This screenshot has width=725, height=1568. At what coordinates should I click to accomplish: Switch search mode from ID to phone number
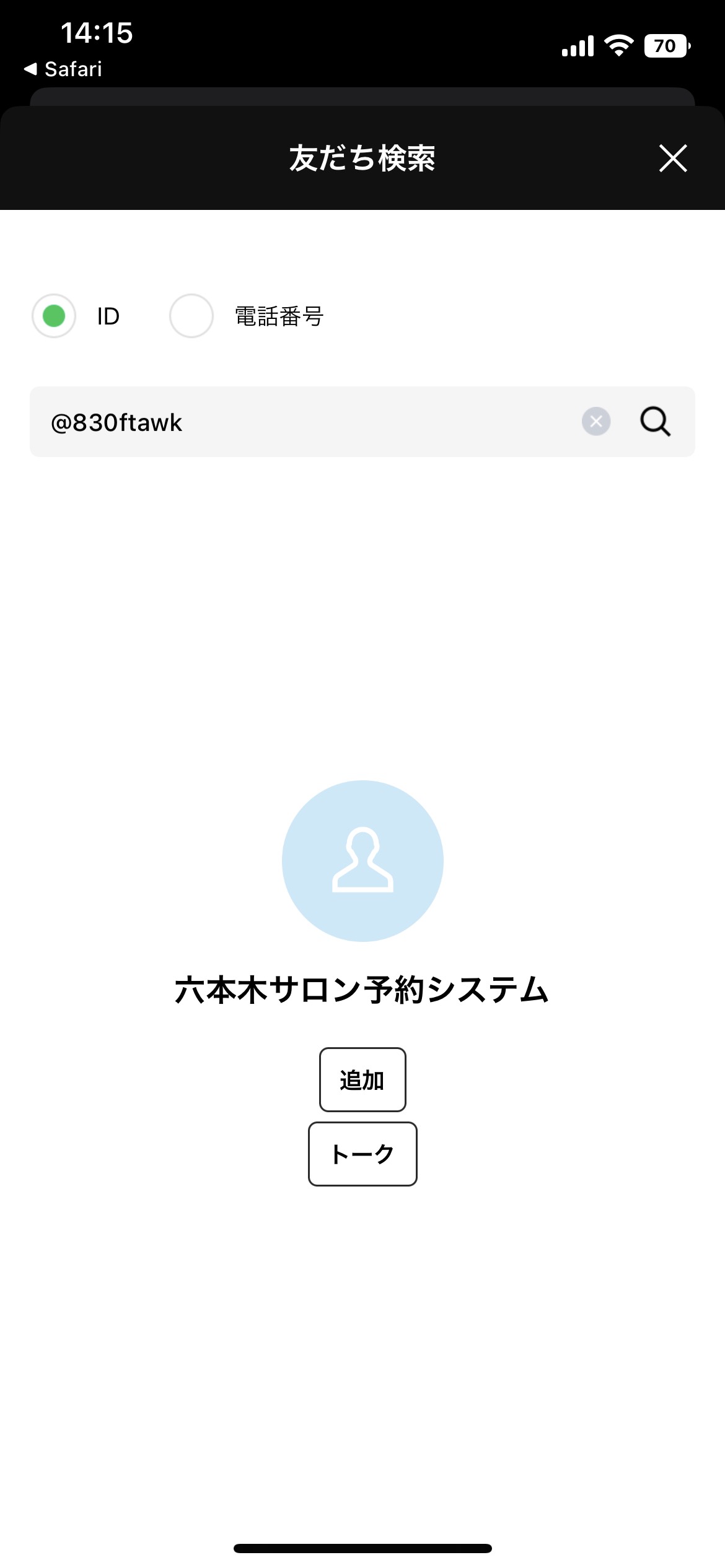191,316
